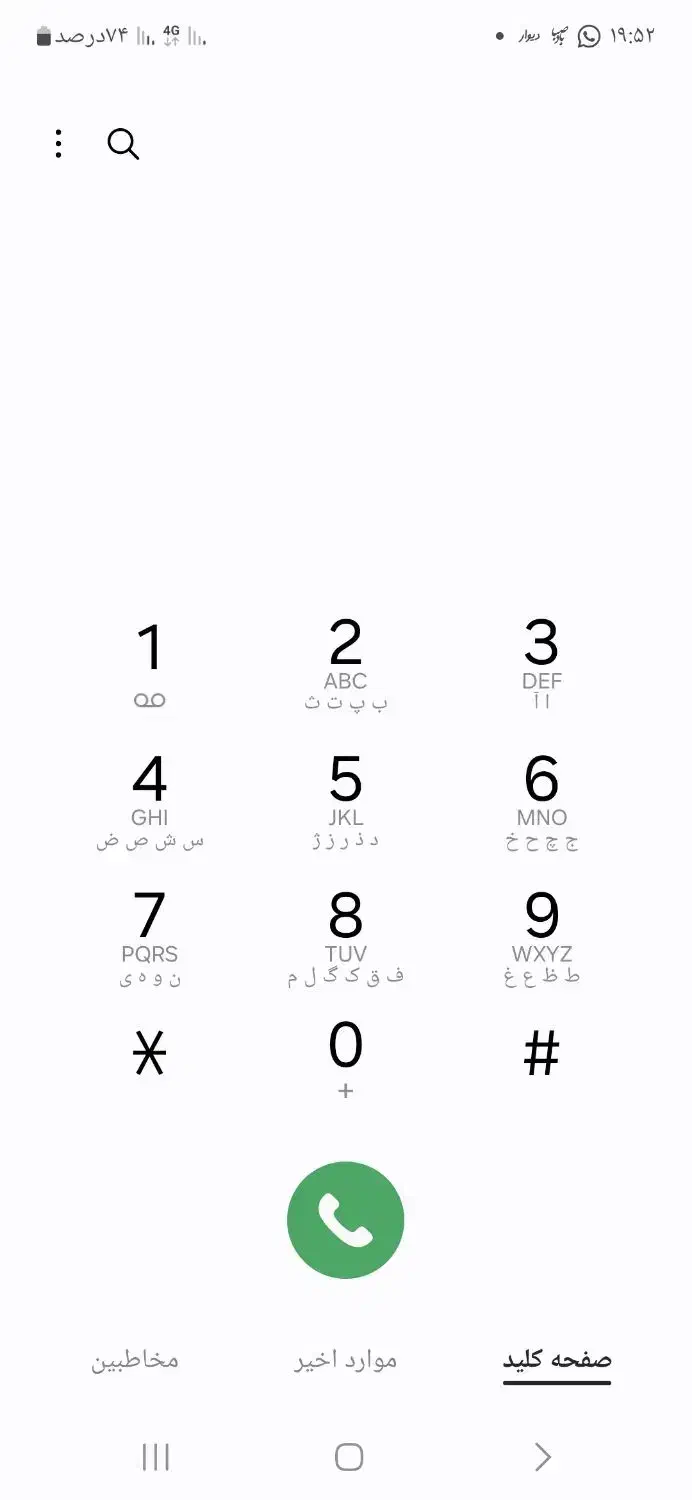The height and width of the screenshot is (1500, 692).
Task: Enter the hash # key
Action: (x=541, y=1054)
